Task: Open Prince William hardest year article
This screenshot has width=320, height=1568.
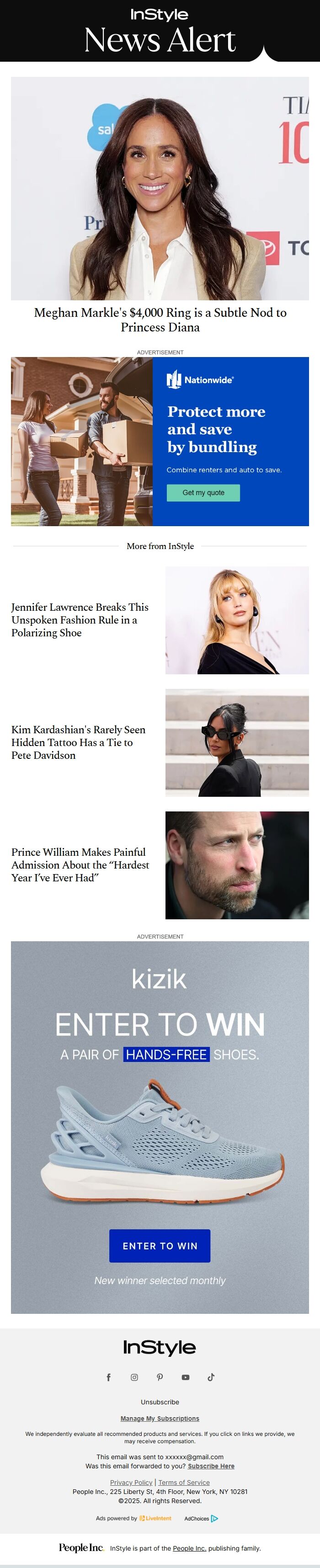Action: 80,864
